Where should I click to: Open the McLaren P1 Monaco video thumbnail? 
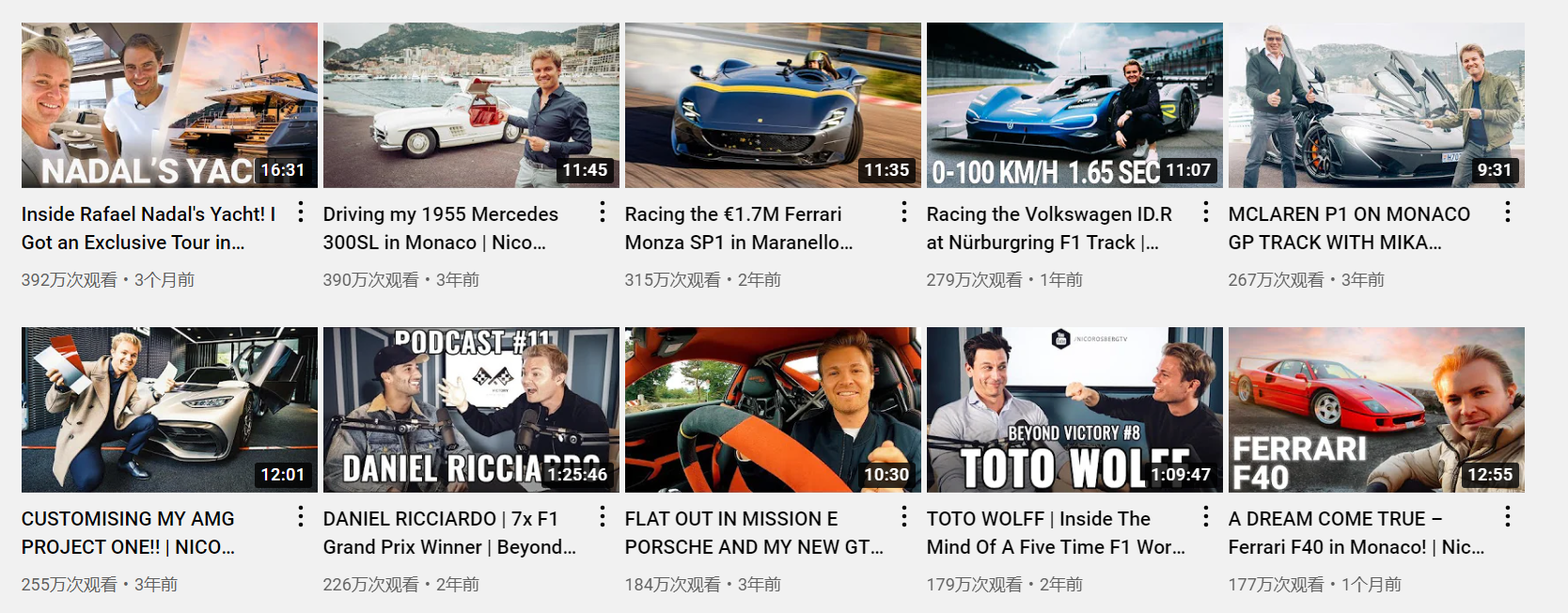click(1376, 105)
